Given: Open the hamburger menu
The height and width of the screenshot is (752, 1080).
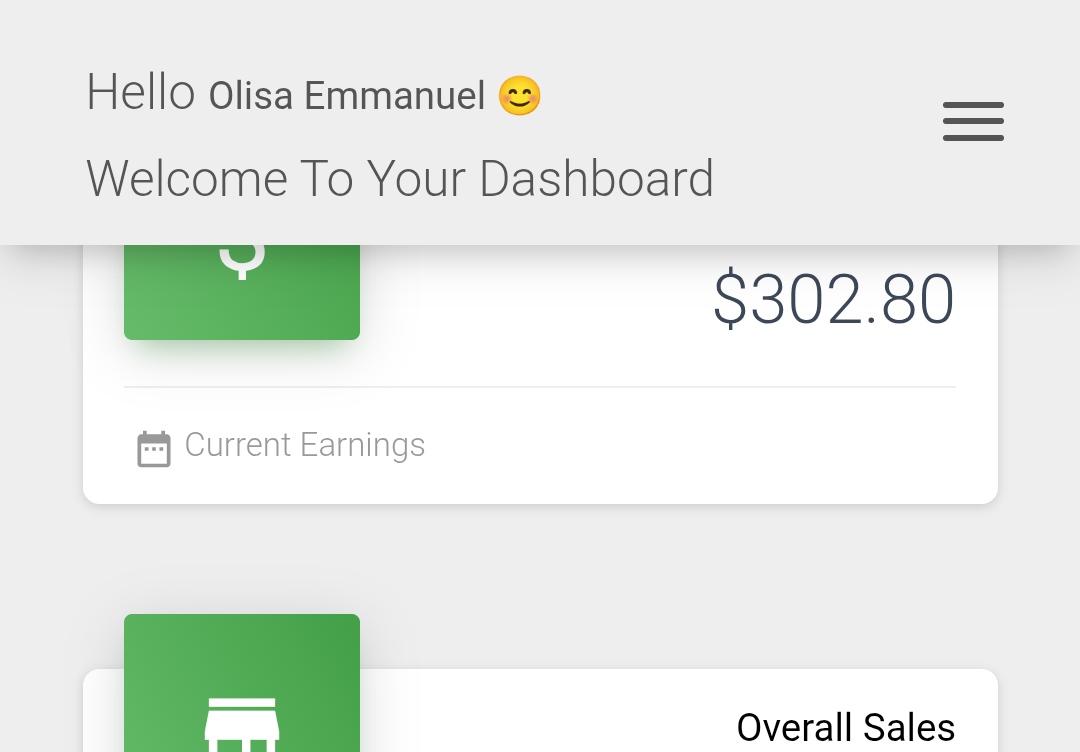Looking at the screenshot, I should coord(973,121).
